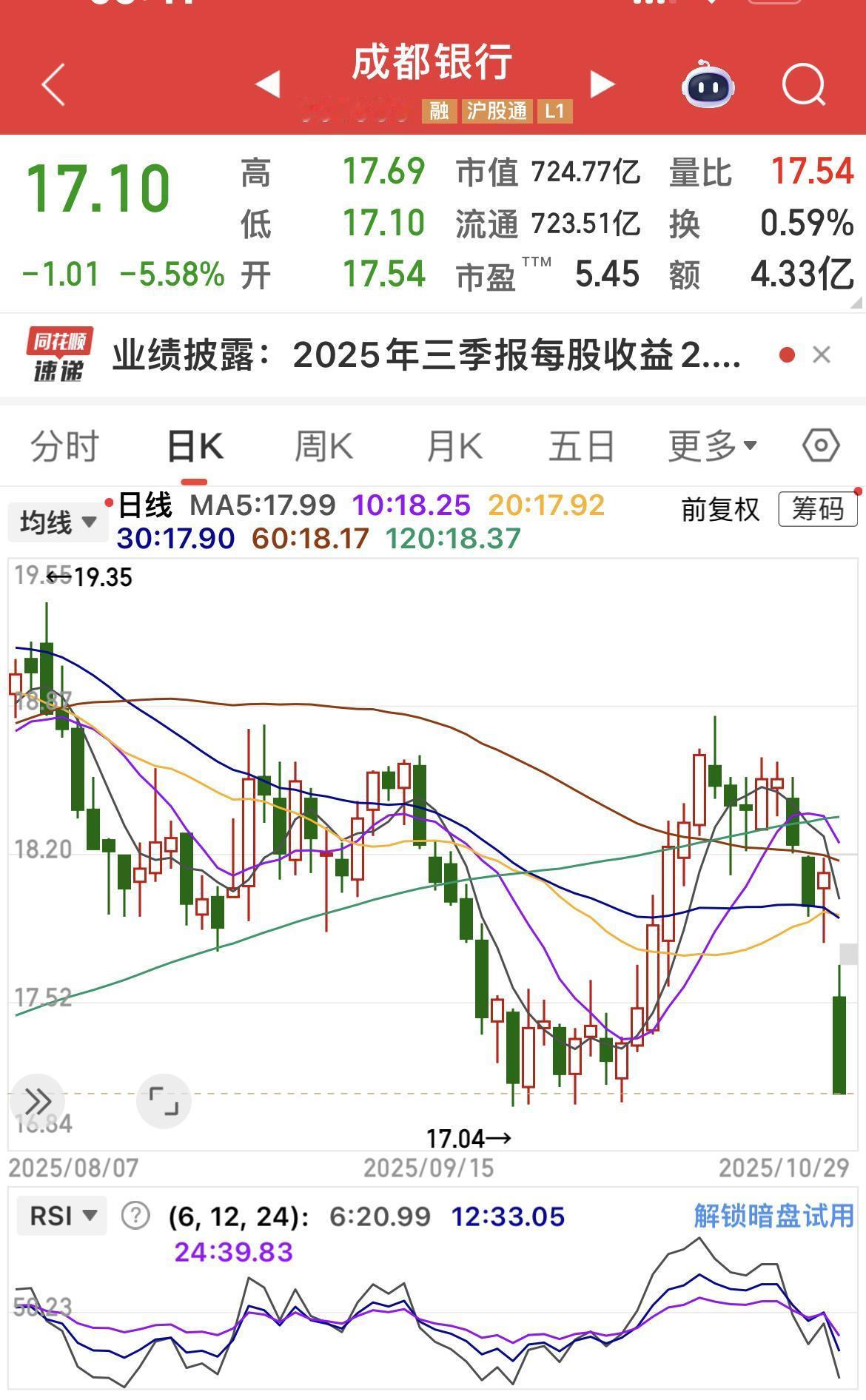Select previous stock using left arrow
Image resolution: width=866 pixels, height=1400 pixels.
pyautogui.click(x=269, y=85)
